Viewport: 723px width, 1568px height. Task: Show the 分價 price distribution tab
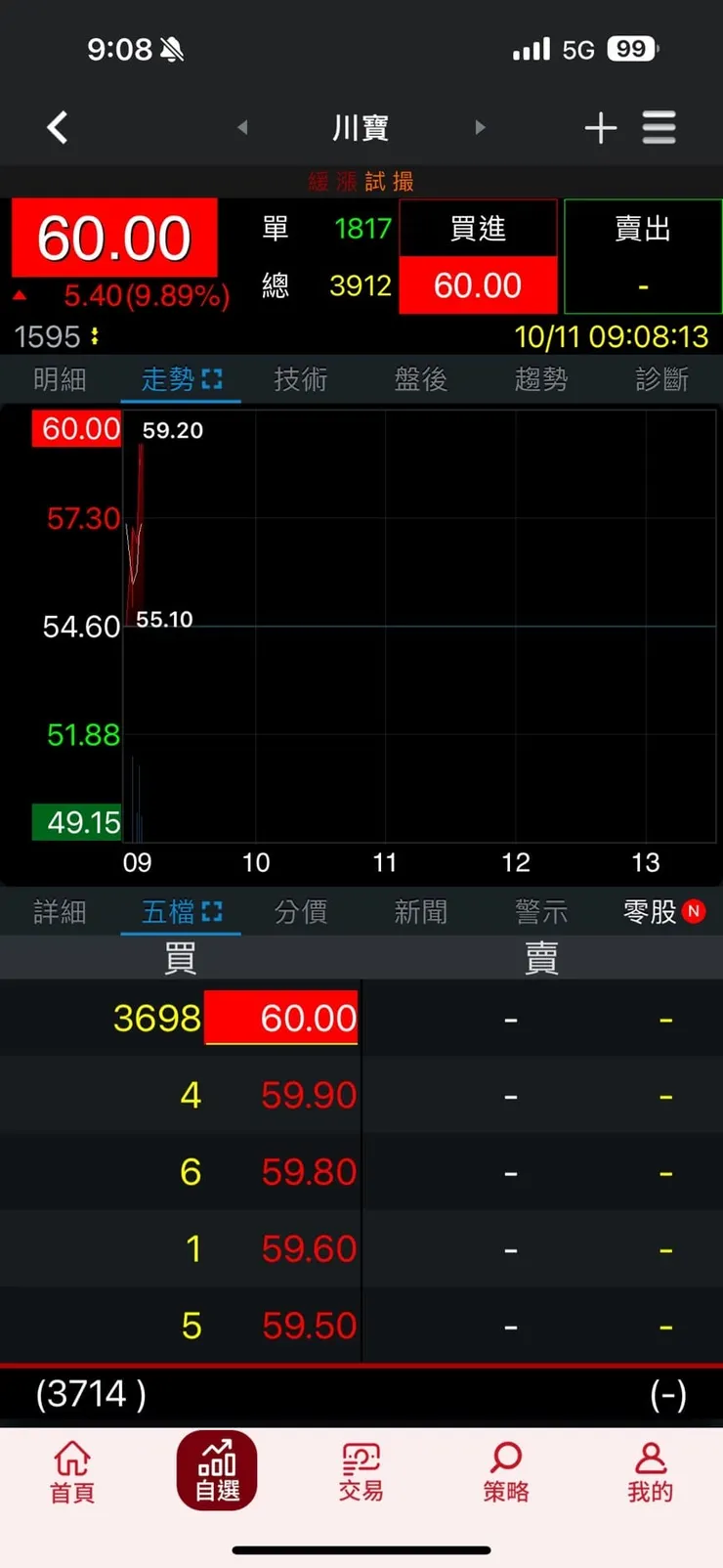coord(301,912)
